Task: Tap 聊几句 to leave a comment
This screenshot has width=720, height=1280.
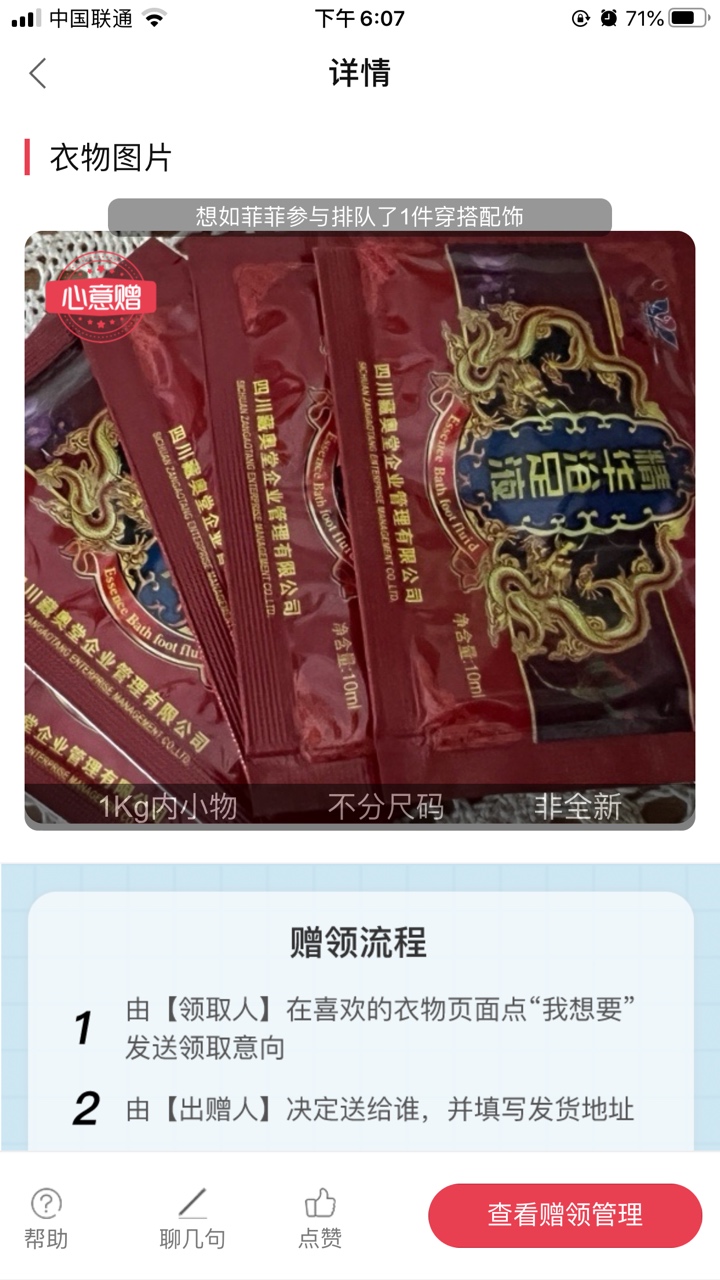Action: [192, 1217]
